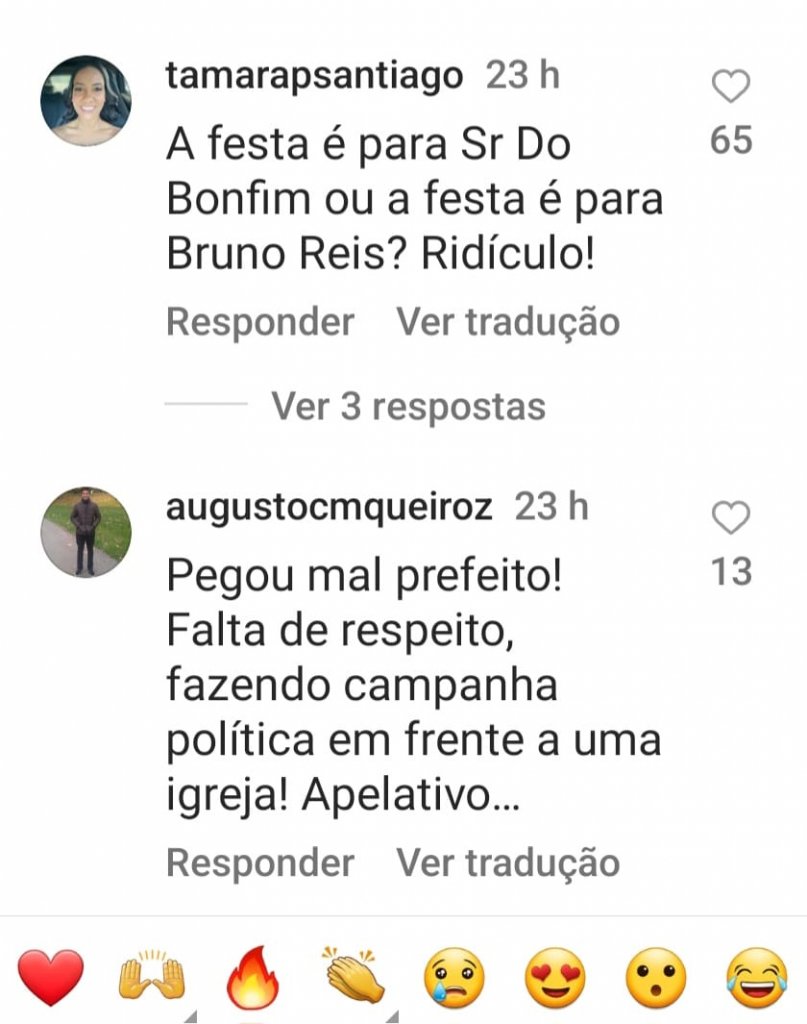This screenshot has height=1024, width=807.
Task: Reply to tamarapsantiago's comment
Action: pyautogui.click(x=260, y=322)
